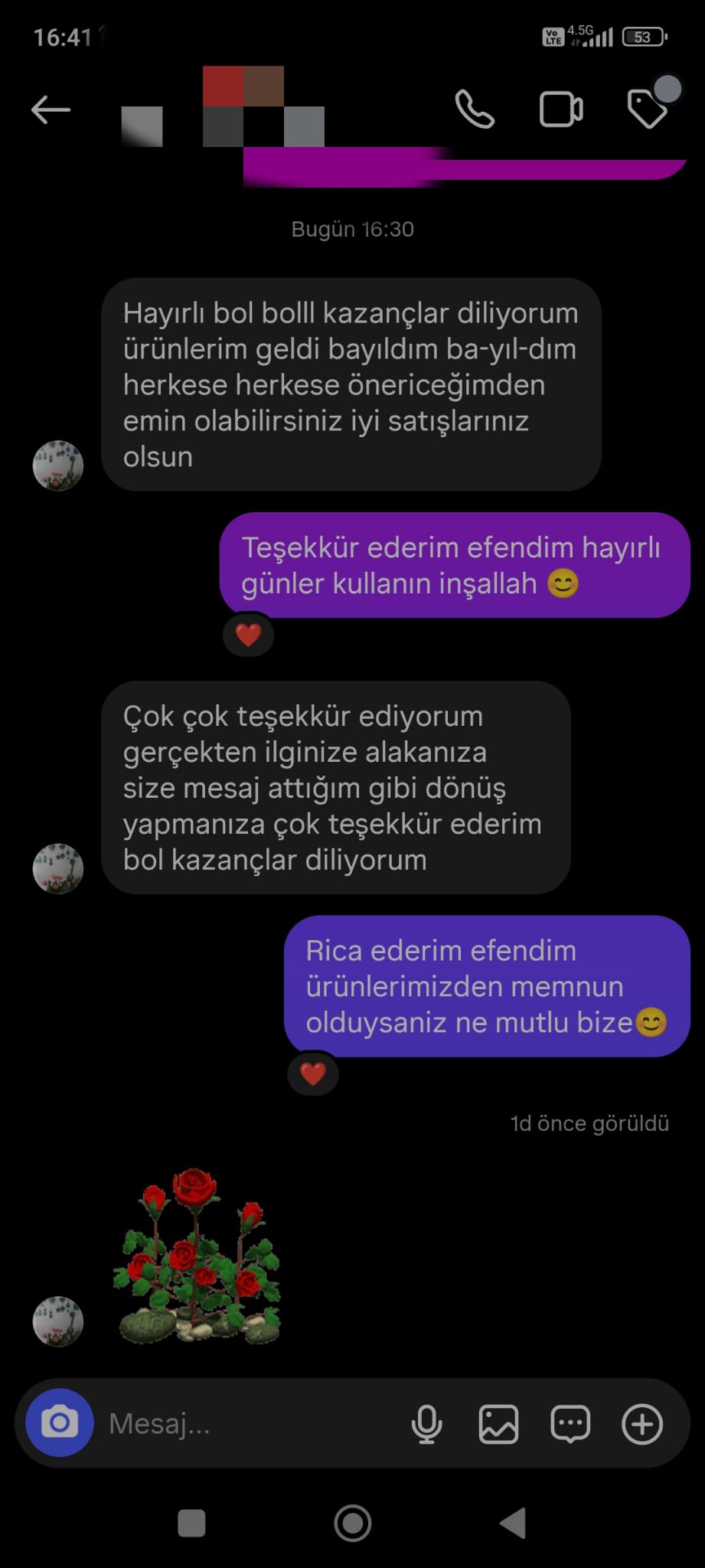Open the label tag icon
The width and height of the screenshot is (705, 1568).
(648, 108)
